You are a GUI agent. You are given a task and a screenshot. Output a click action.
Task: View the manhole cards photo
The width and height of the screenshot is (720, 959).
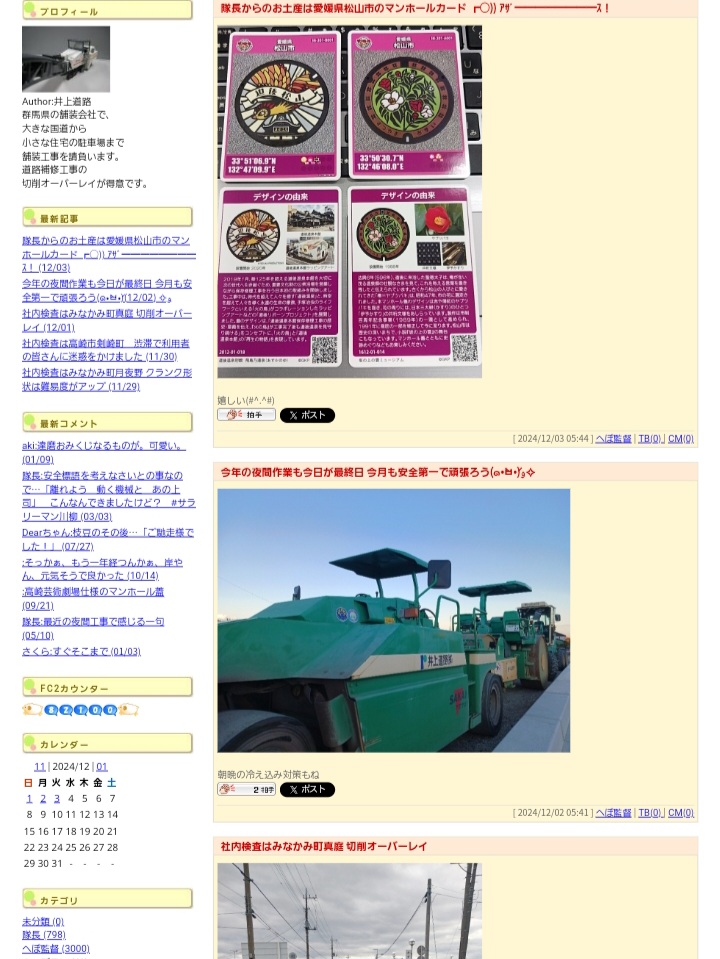[349, 202]
